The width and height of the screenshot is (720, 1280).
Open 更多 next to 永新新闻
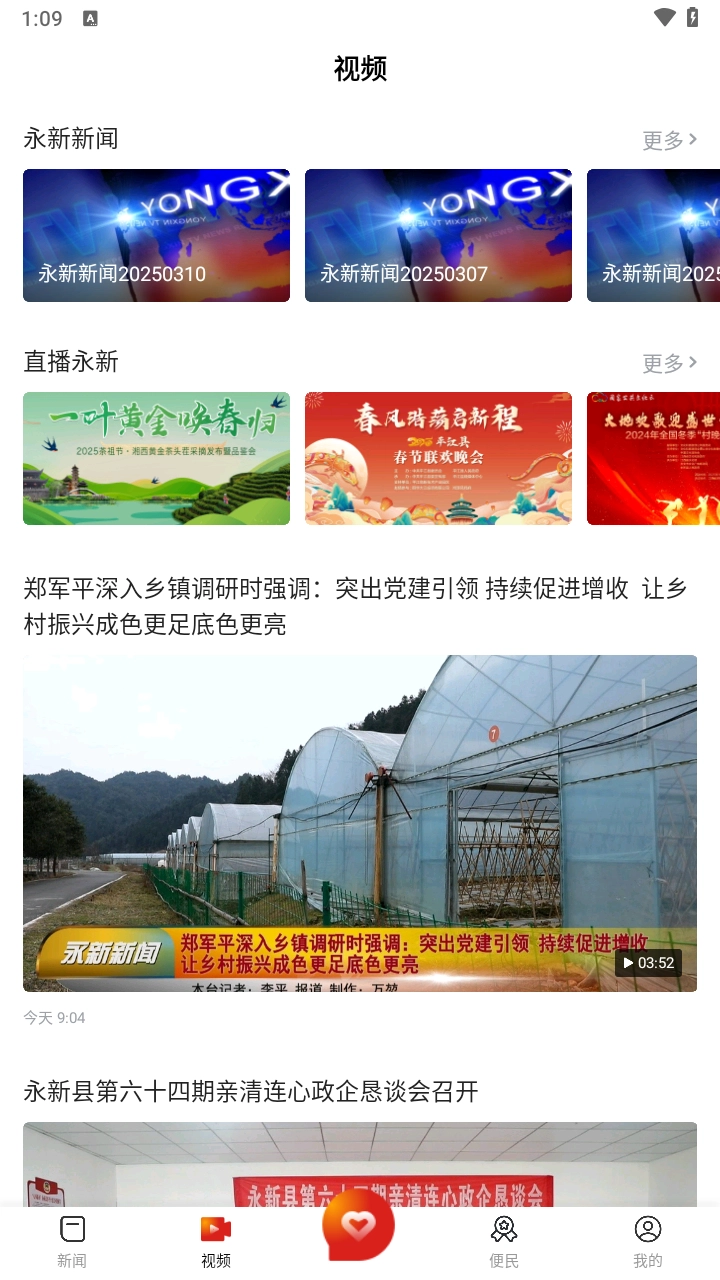pos(669,140)
